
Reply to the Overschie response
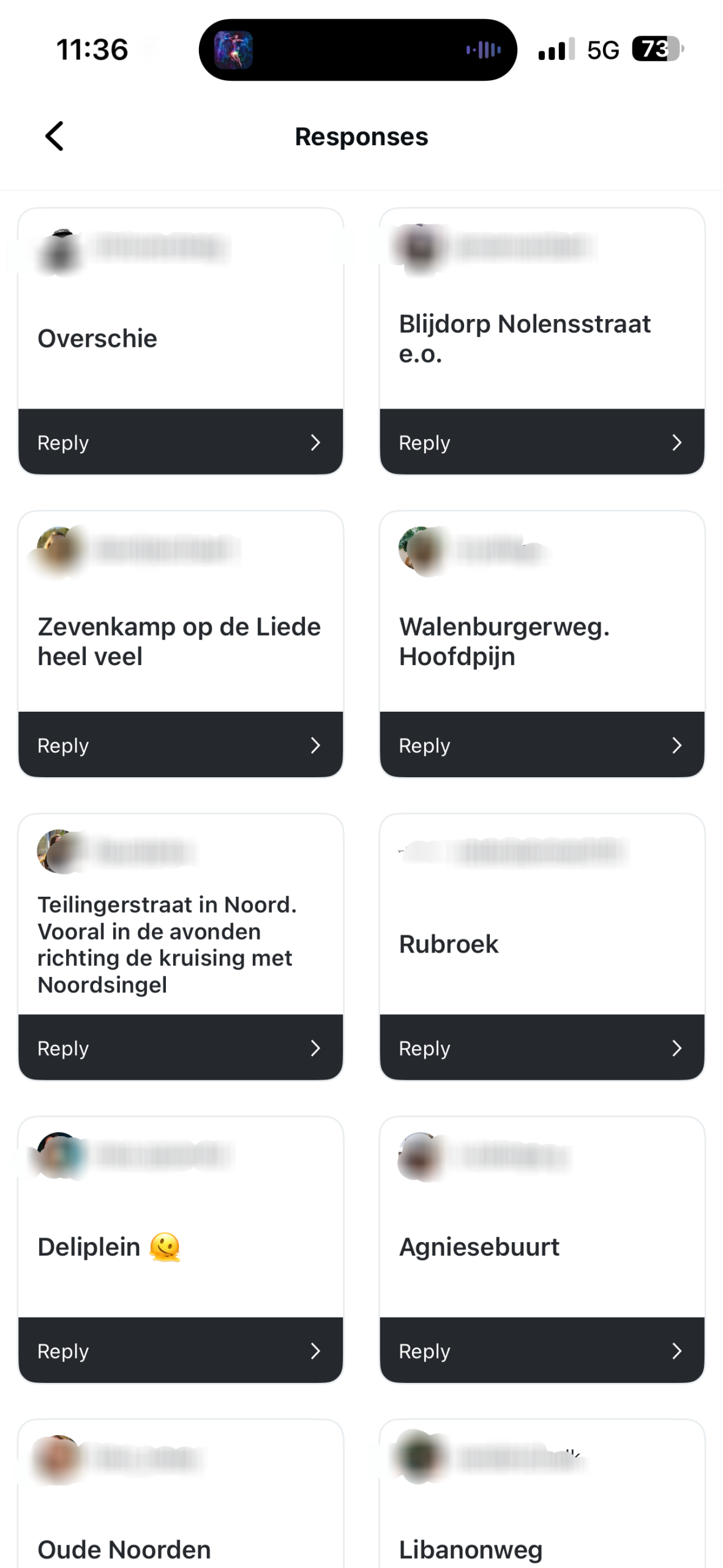coord(180,442)
